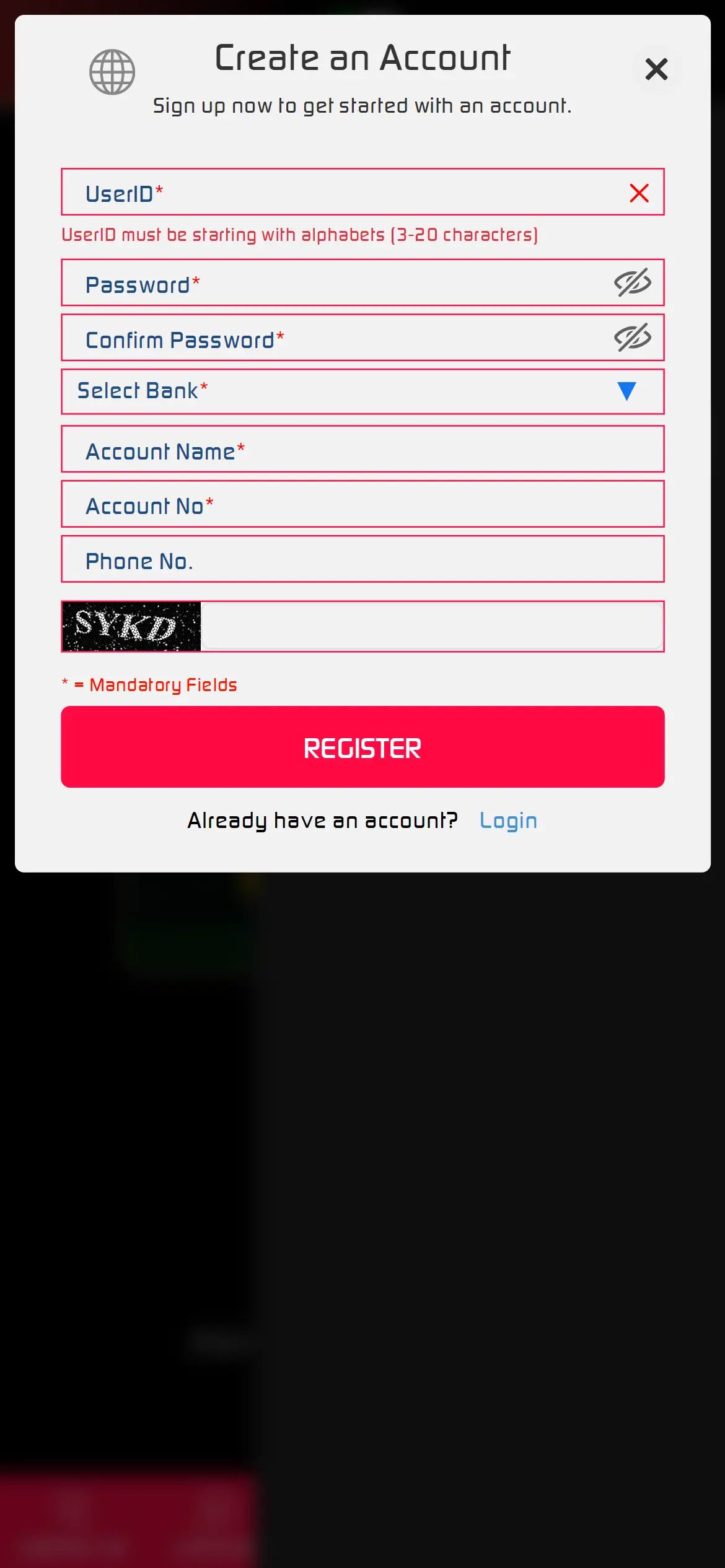Clear the UserID field with red X
The width and height of the screenshot is (725, 1568).
[639, 193]
